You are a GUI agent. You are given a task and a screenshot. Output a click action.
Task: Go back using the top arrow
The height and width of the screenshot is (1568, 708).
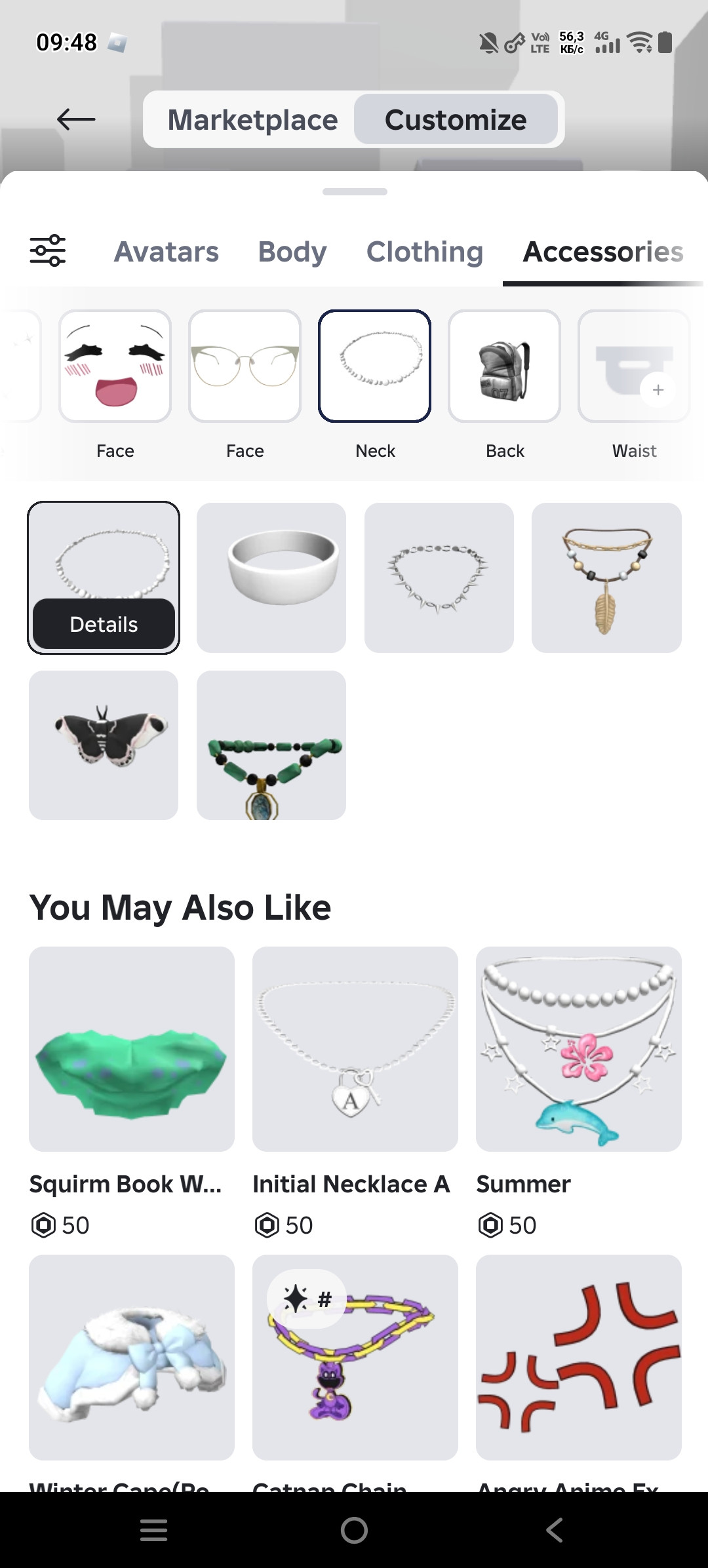click(x=76, y=119)
